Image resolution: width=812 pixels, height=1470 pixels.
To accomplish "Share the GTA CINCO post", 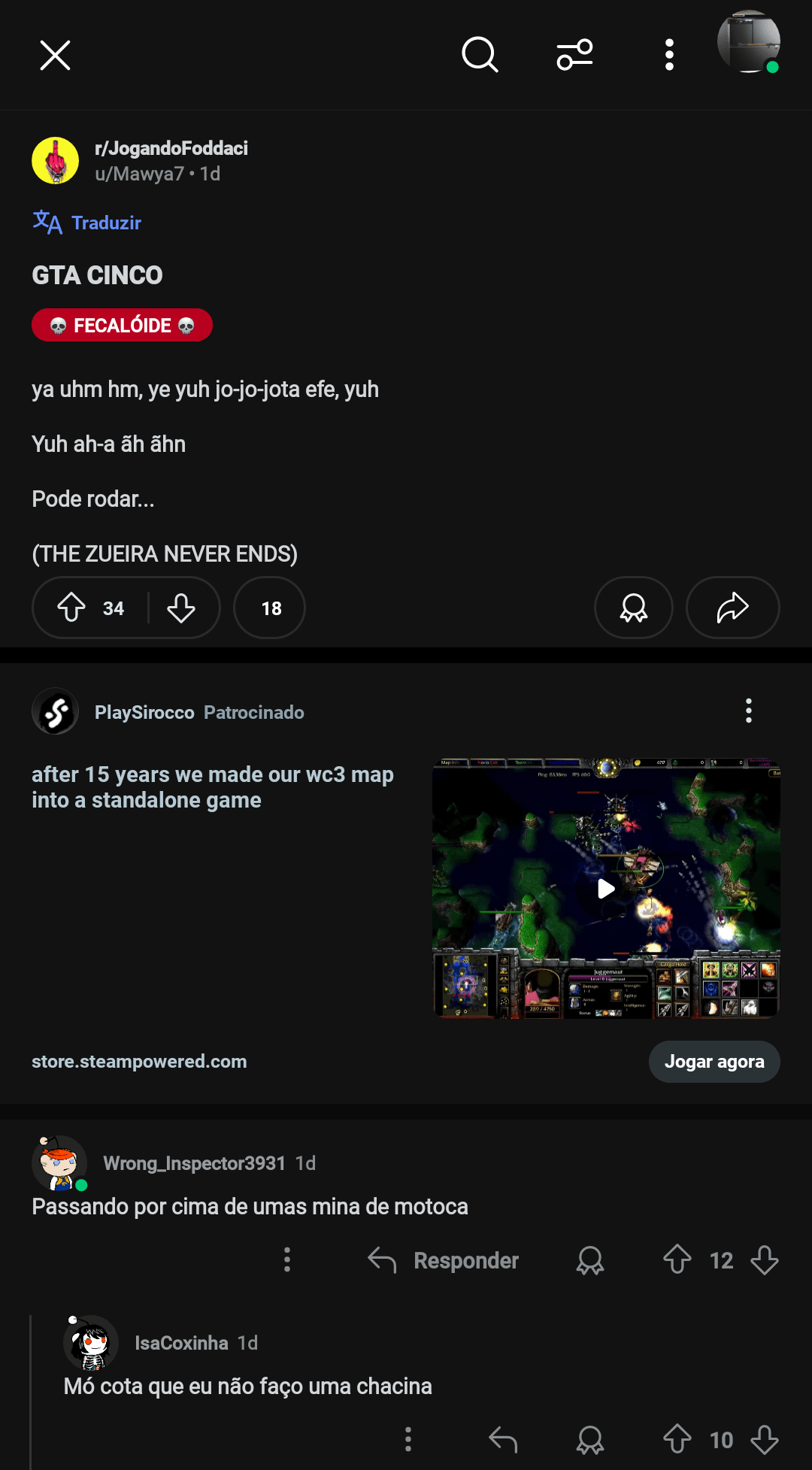I will (732, 608).
